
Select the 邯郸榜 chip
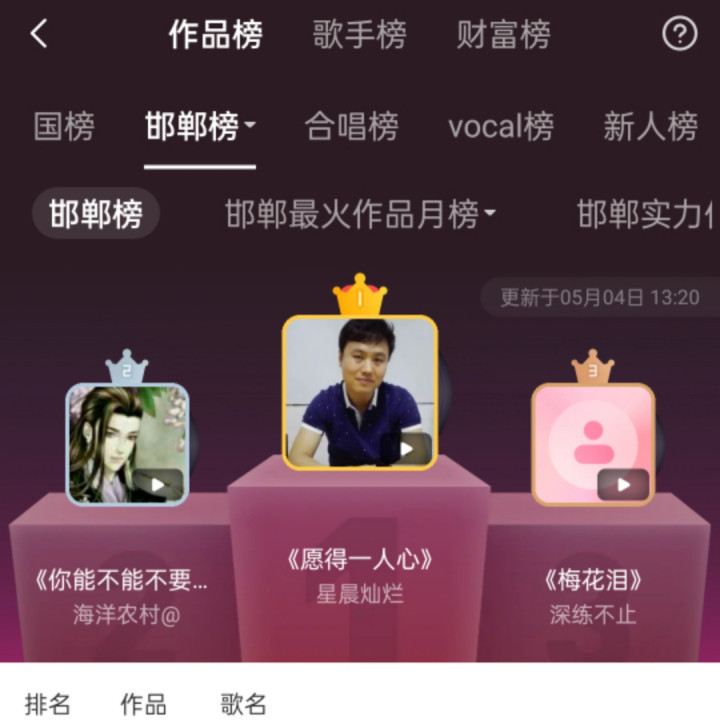click(x=96, y=214)
